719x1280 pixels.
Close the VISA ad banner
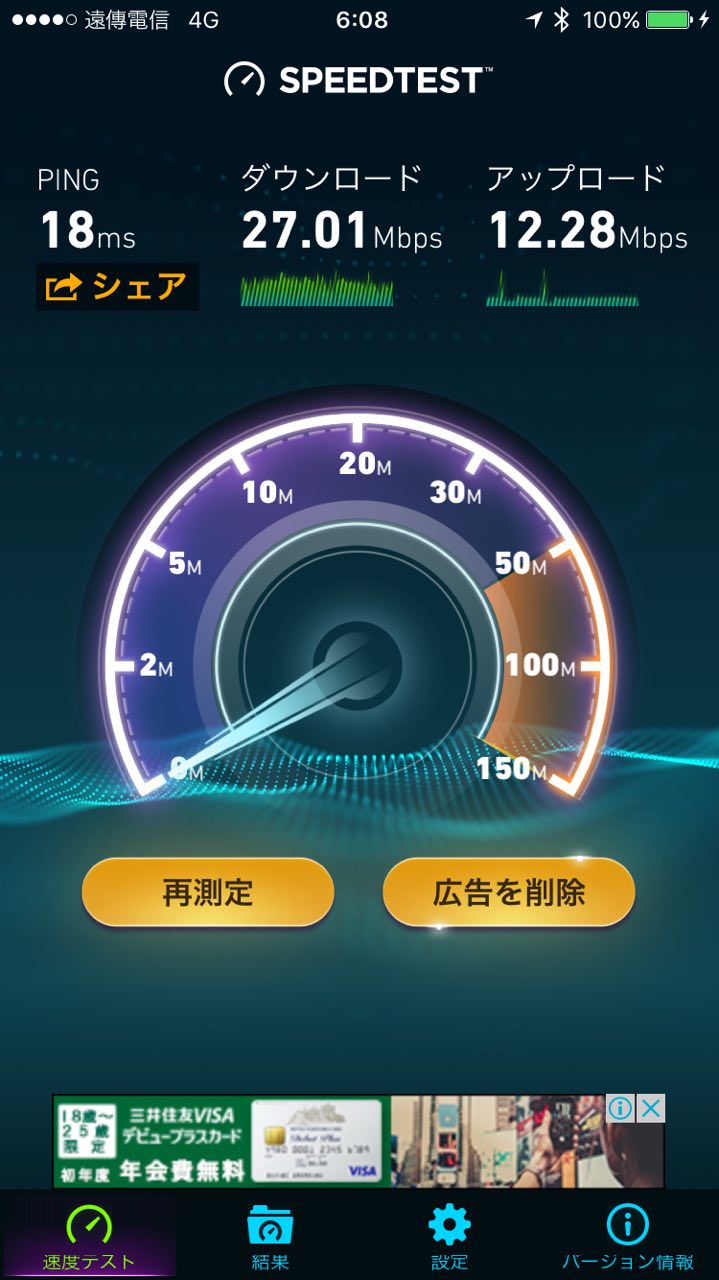coord(651,1108)
